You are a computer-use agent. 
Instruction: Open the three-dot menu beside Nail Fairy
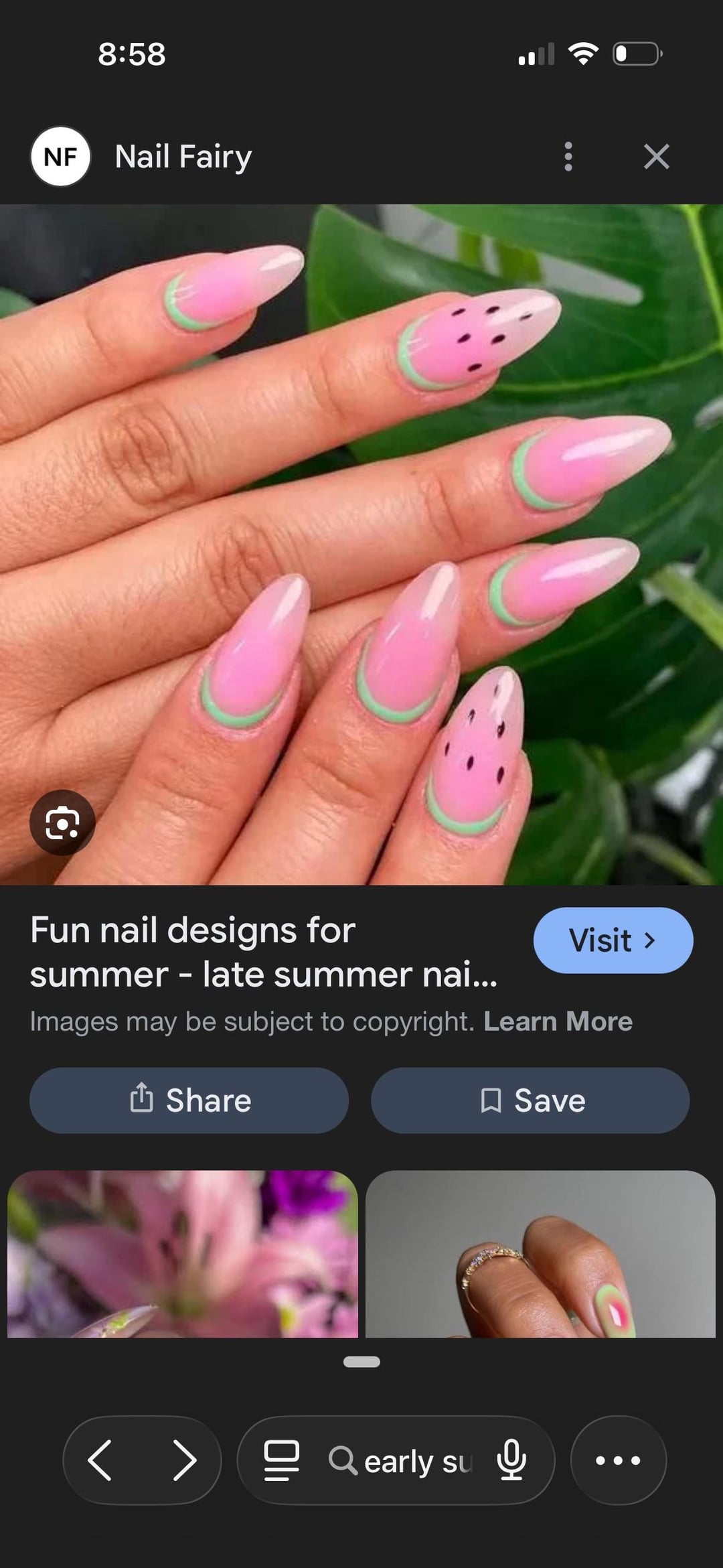(x=568, y=157)
